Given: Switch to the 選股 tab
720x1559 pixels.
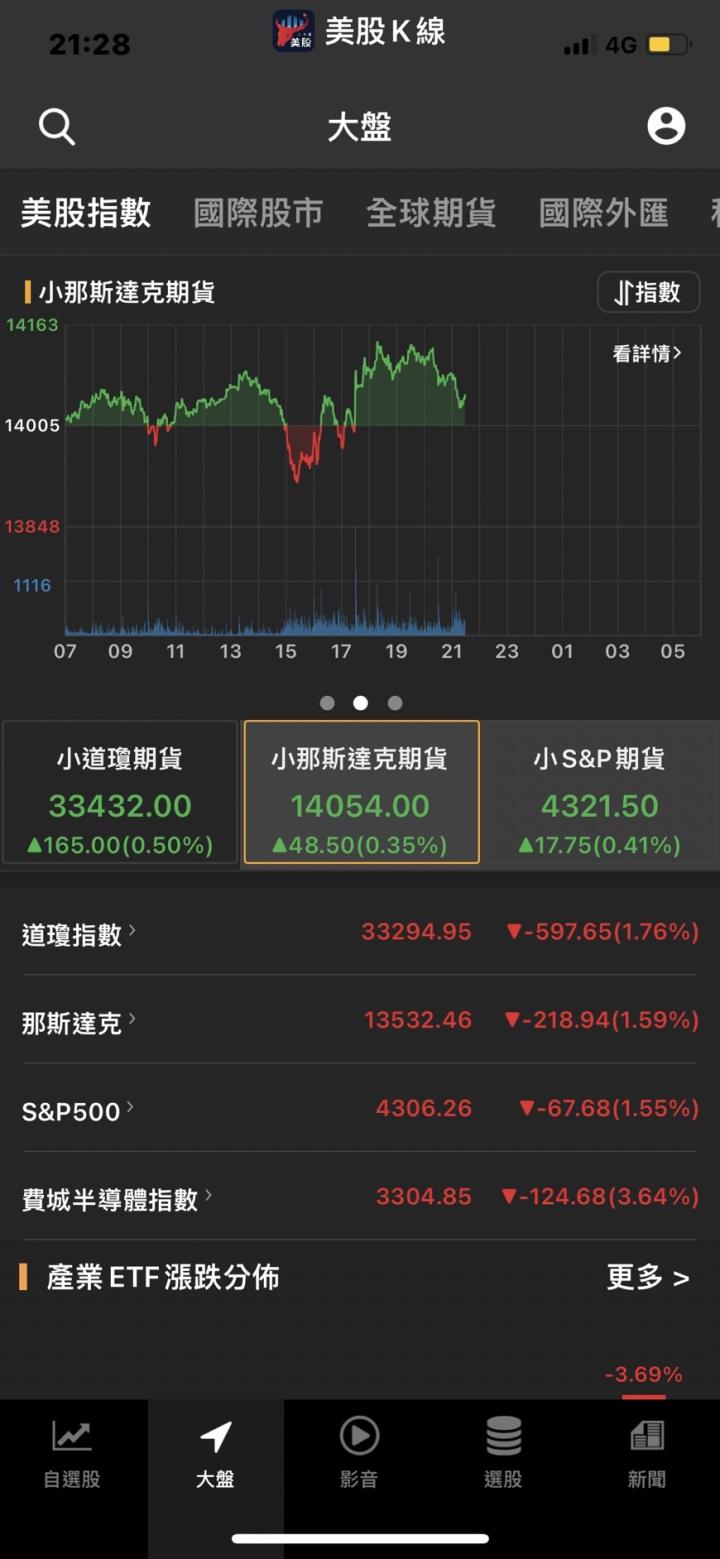Looking at the screenshot, I should (x=503, y=1455).
